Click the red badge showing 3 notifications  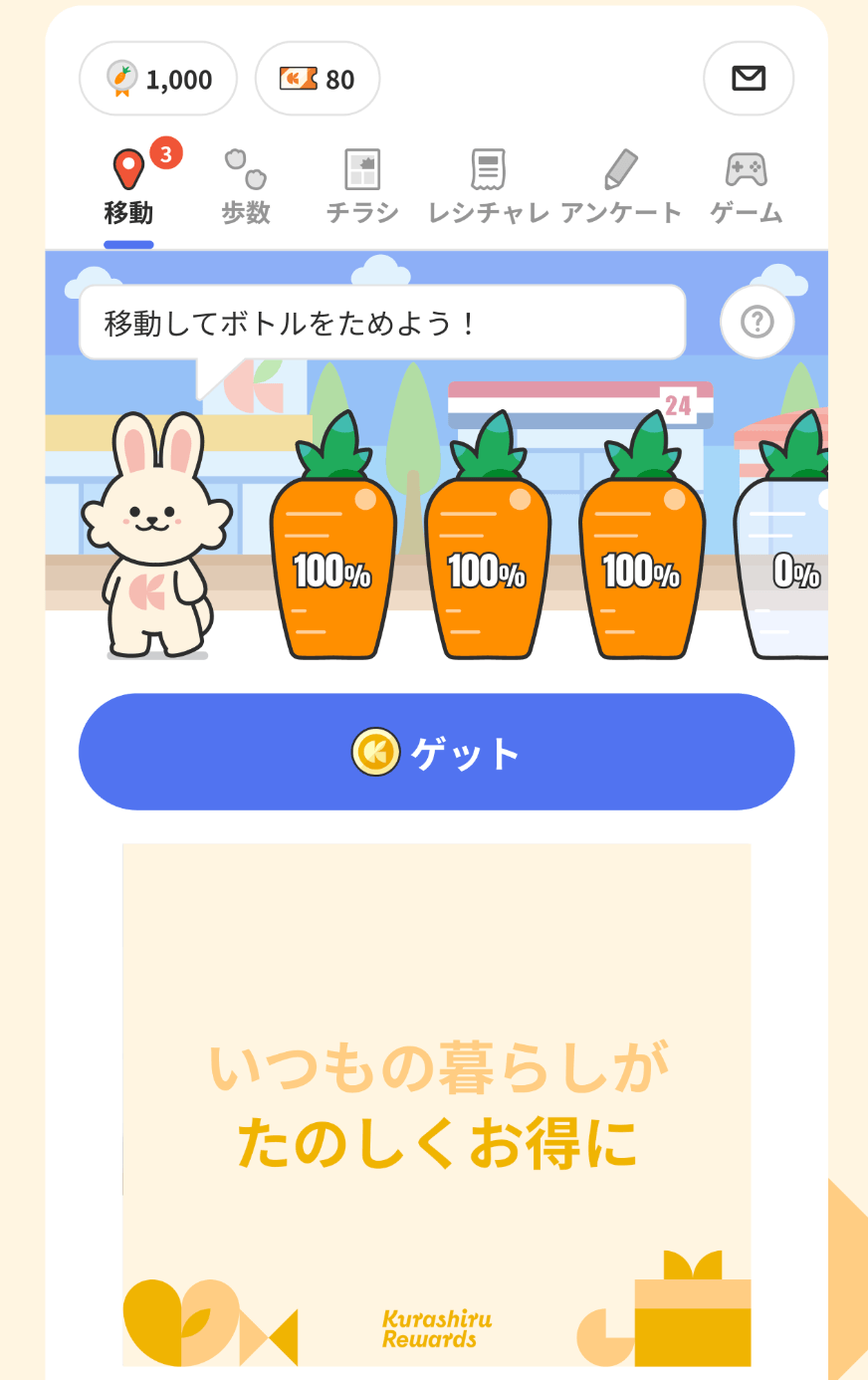tap(165, 154)
